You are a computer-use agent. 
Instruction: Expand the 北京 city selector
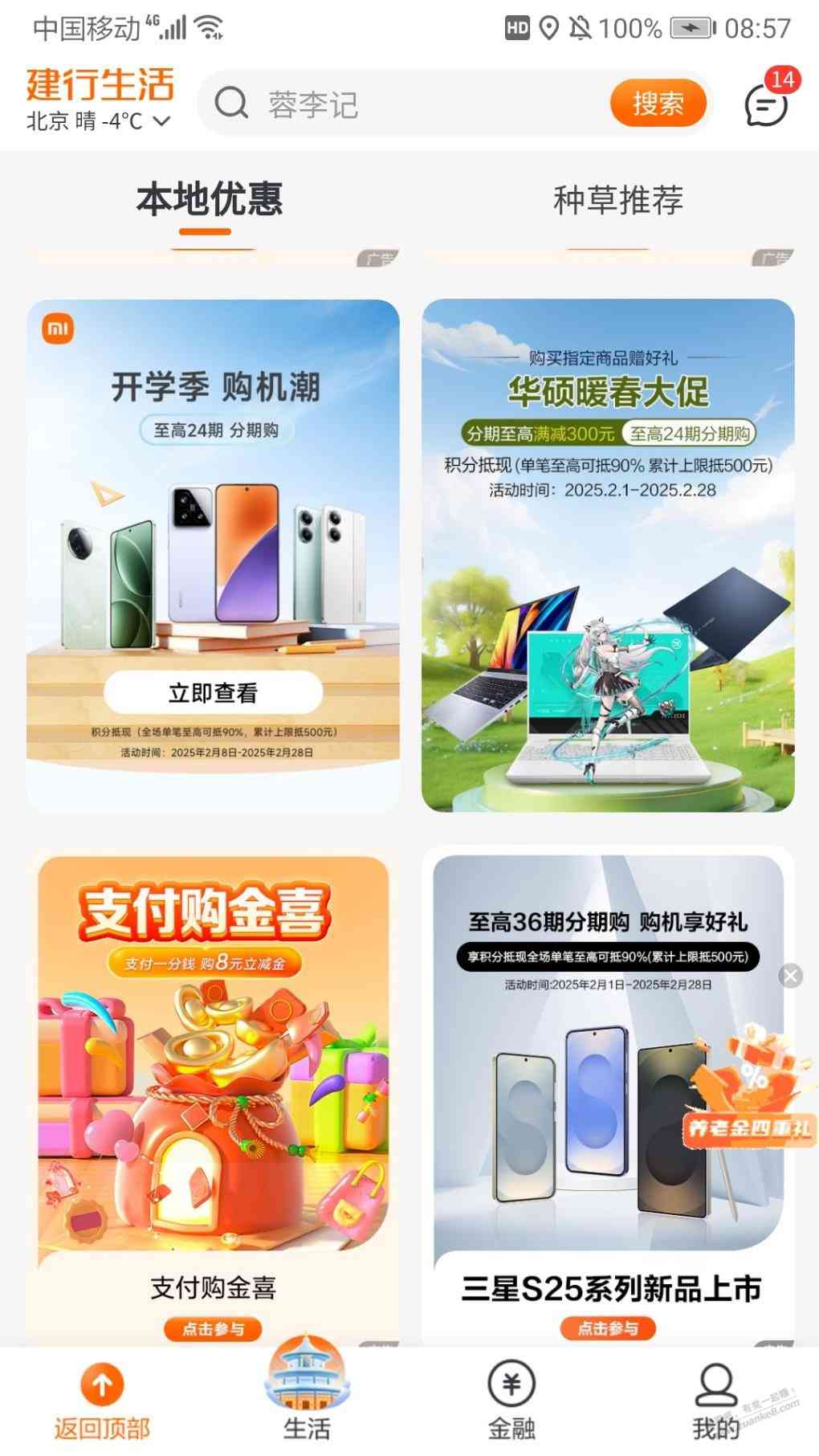coord(99,121)
